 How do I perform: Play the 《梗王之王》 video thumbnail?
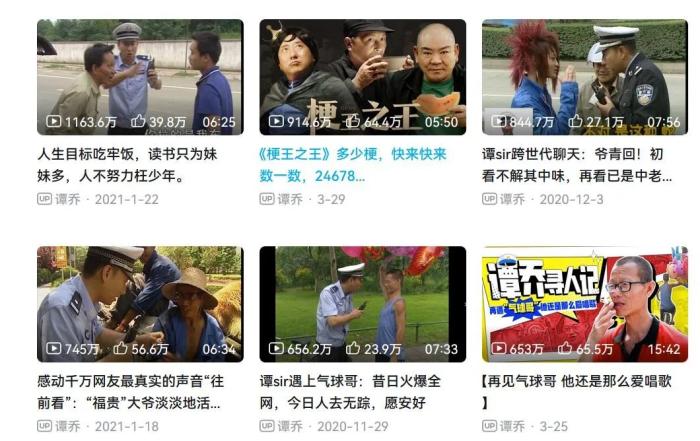[x=362, y=77]
